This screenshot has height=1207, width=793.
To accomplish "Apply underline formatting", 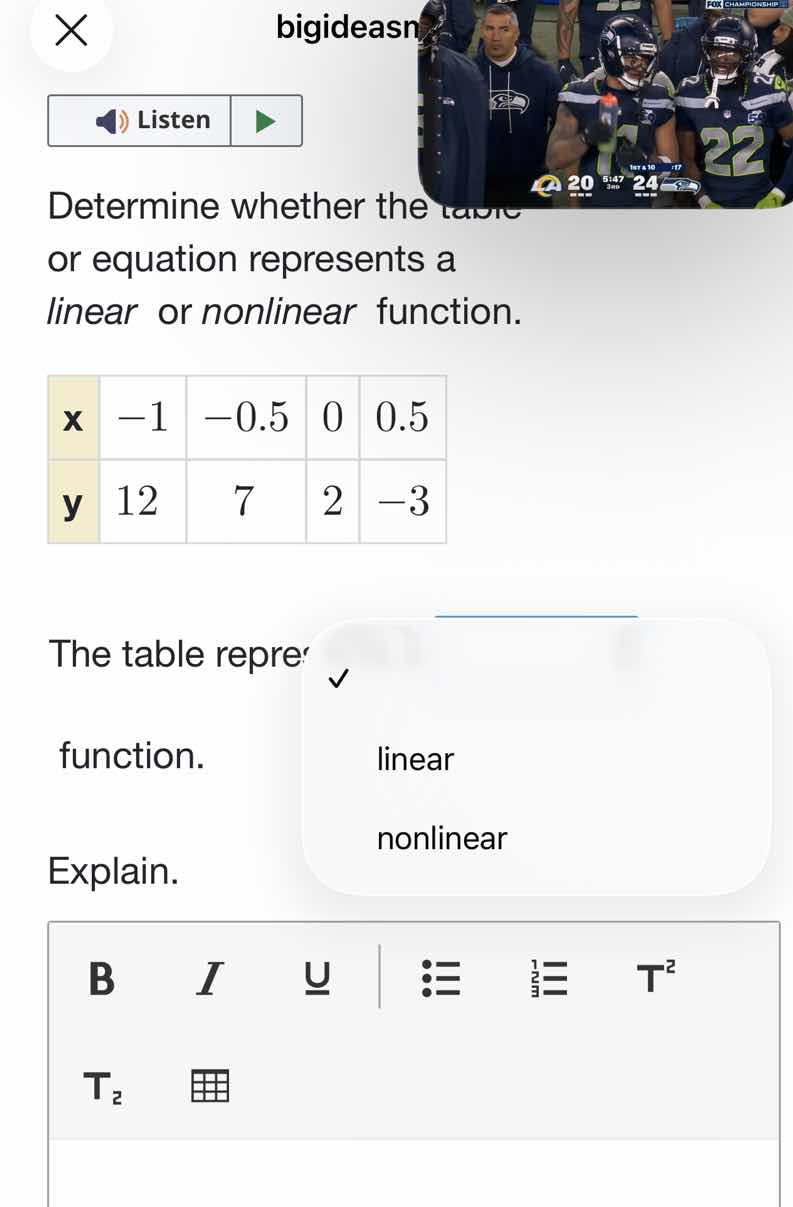I will coord(314,979).
